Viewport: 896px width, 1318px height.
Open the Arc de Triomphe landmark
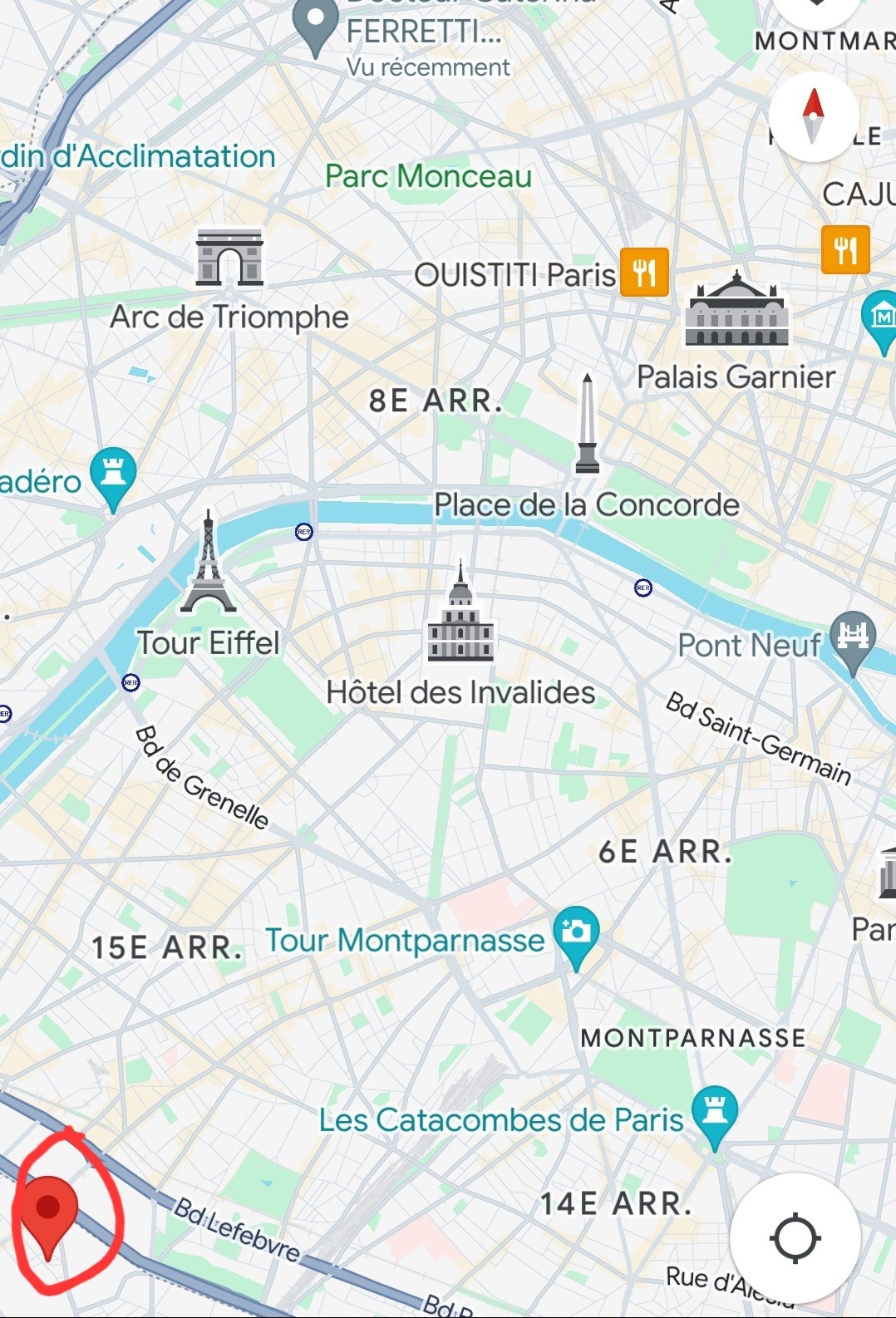click(x=229, y=259)
